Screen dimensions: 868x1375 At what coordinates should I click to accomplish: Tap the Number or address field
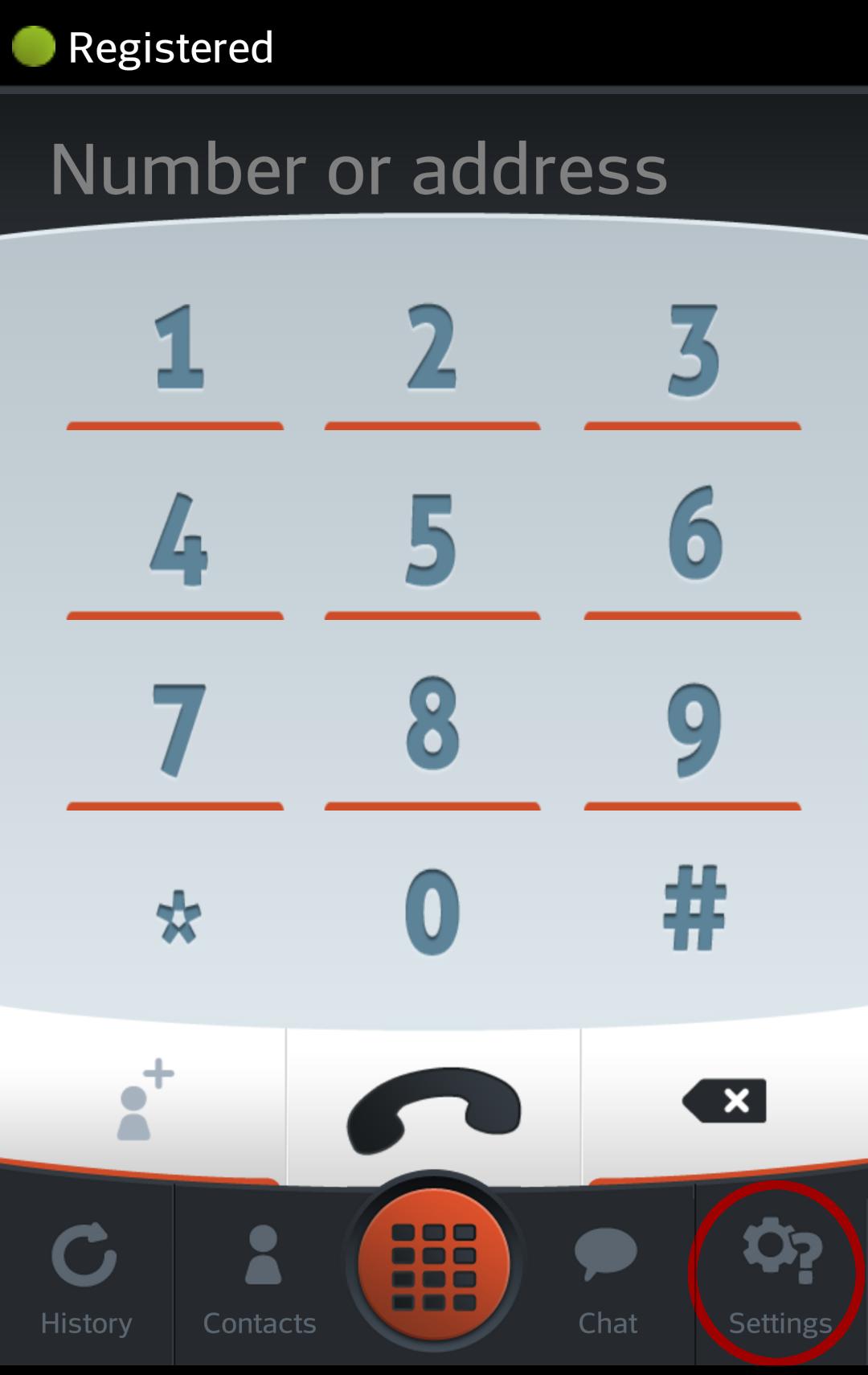(x=434, y=169)
